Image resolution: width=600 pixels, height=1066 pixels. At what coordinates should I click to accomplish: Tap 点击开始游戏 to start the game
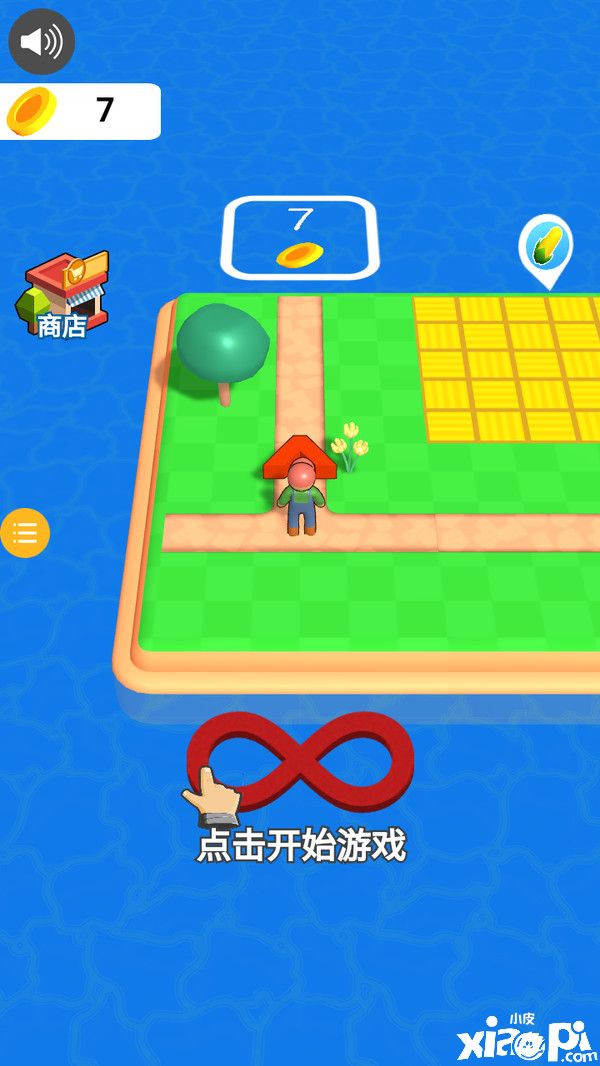(x=301, y=846)
